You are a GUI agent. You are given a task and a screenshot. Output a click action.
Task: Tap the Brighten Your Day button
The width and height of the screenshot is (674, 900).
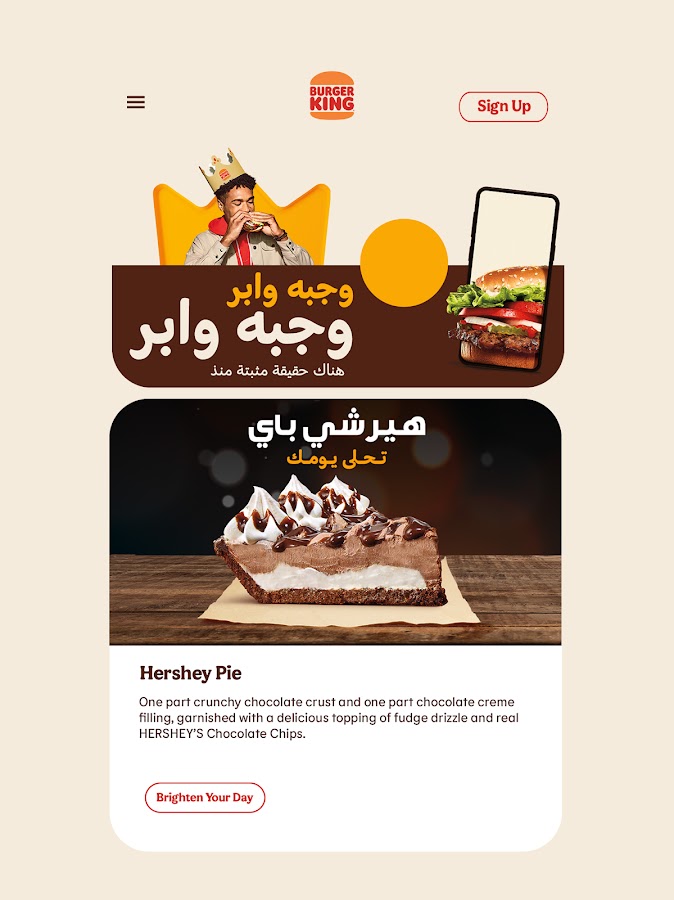[x=205, y=798]
